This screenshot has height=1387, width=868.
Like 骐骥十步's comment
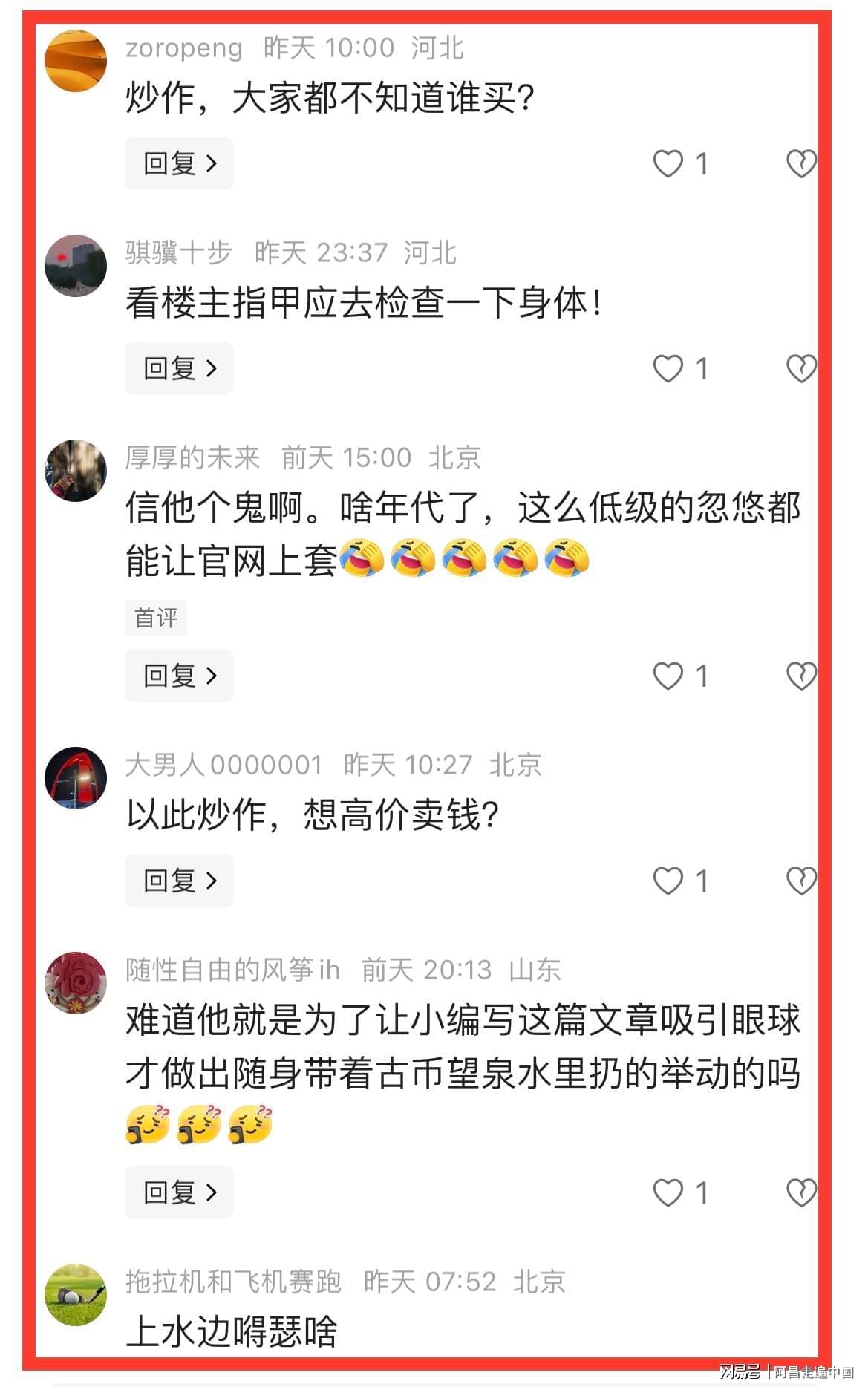pos(668,368)
